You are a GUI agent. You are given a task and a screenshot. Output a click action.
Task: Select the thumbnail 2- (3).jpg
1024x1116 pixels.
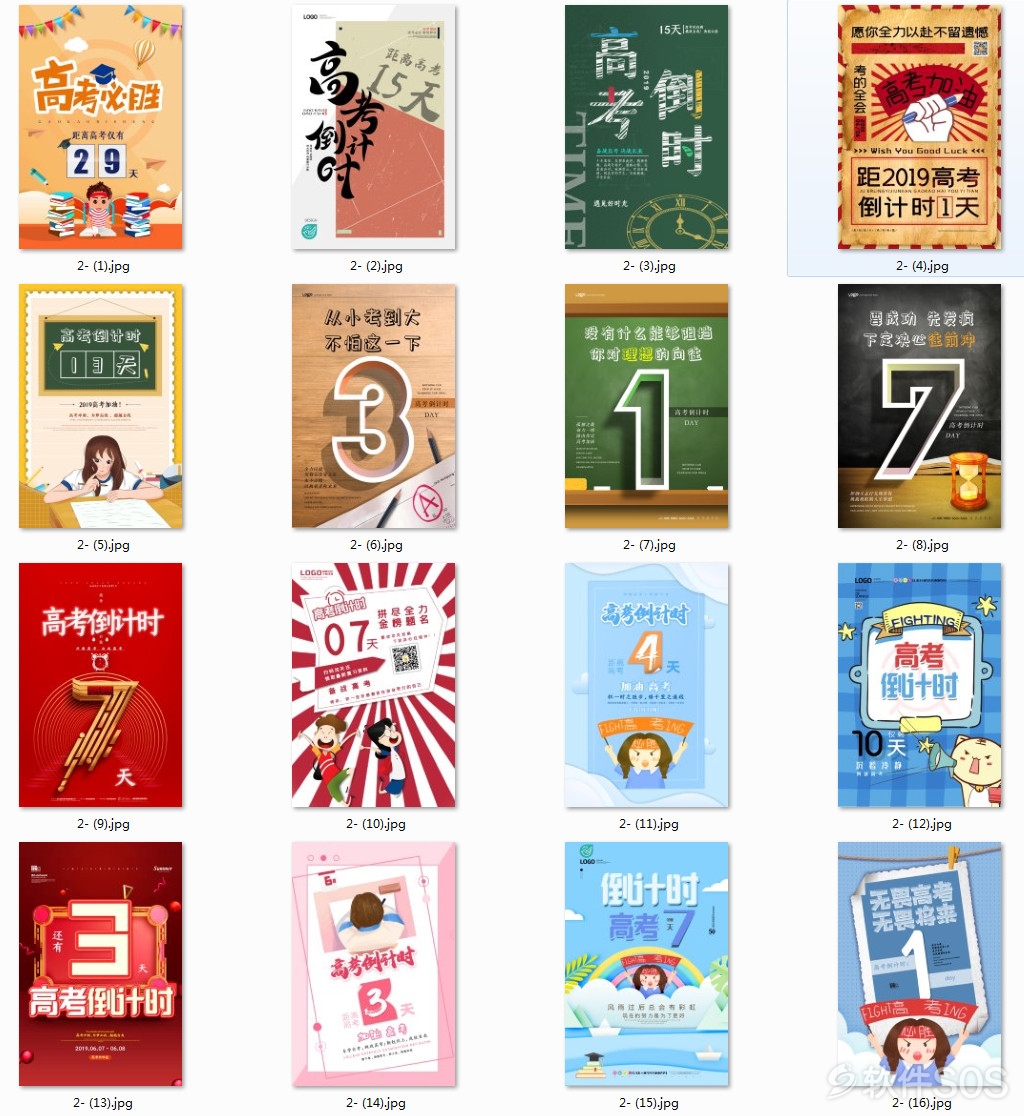(646, 127)
